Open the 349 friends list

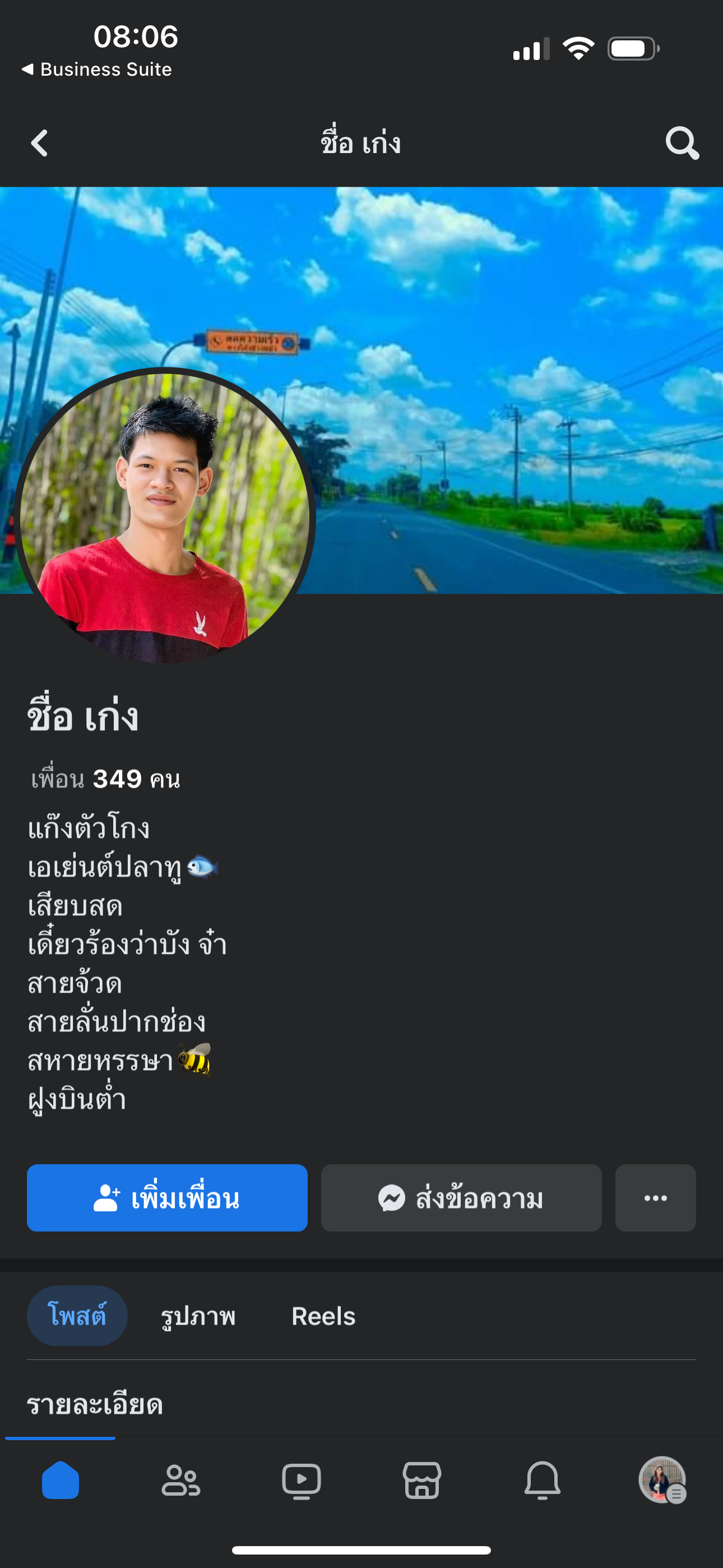[x=106, y=778]
